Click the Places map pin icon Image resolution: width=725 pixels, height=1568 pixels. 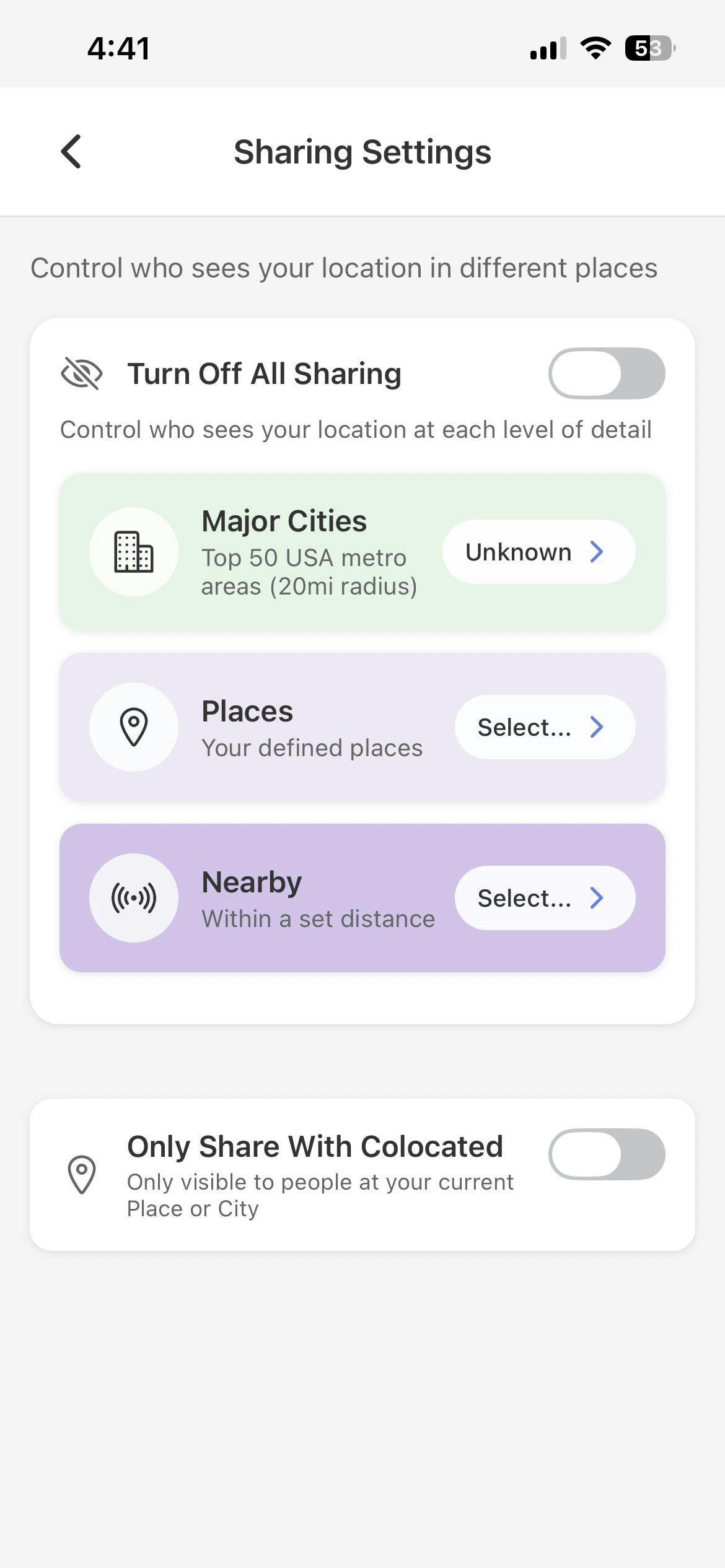click(133, 726)
